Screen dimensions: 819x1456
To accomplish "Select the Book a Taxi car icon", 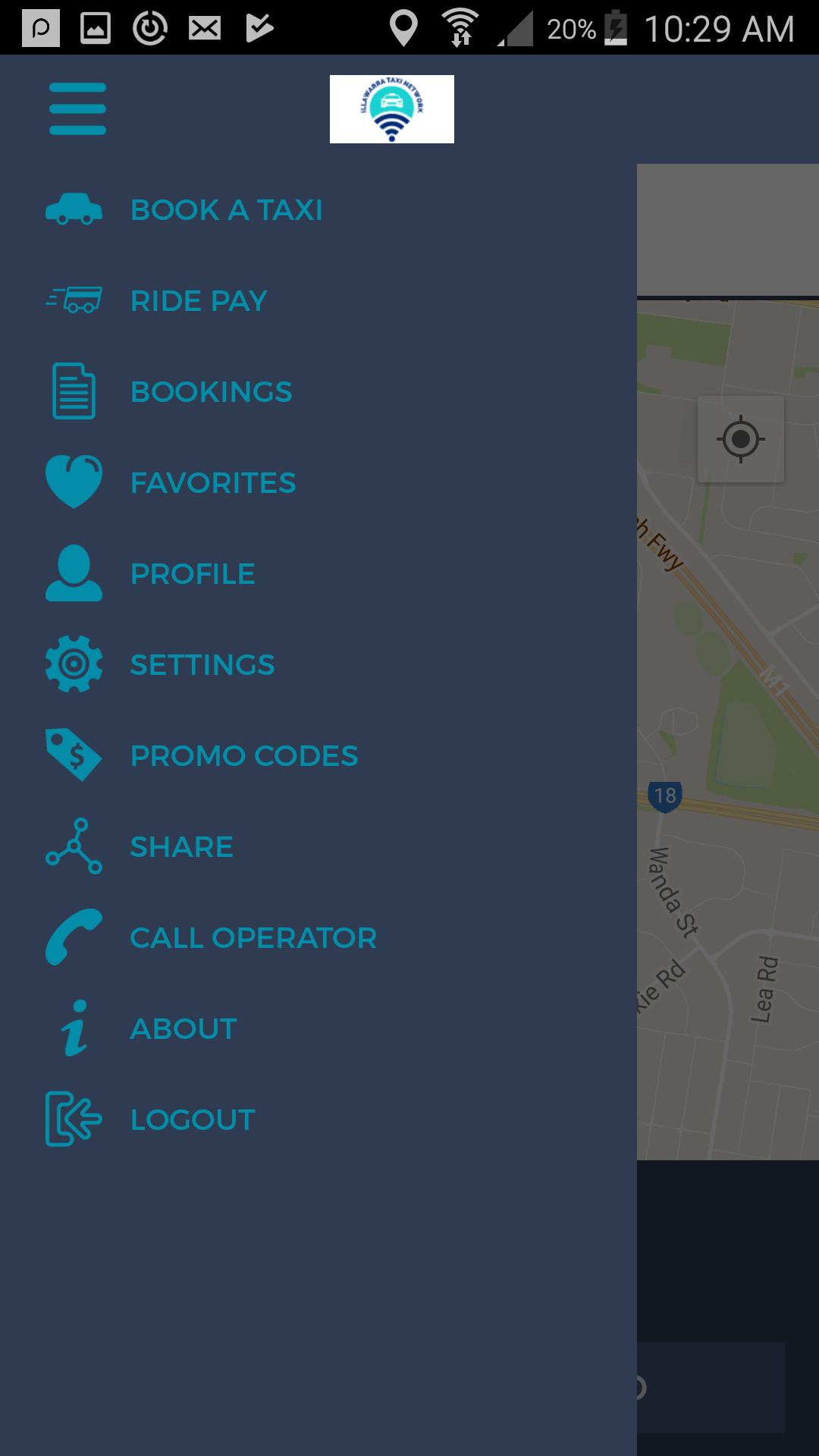I will pos(74,210).
